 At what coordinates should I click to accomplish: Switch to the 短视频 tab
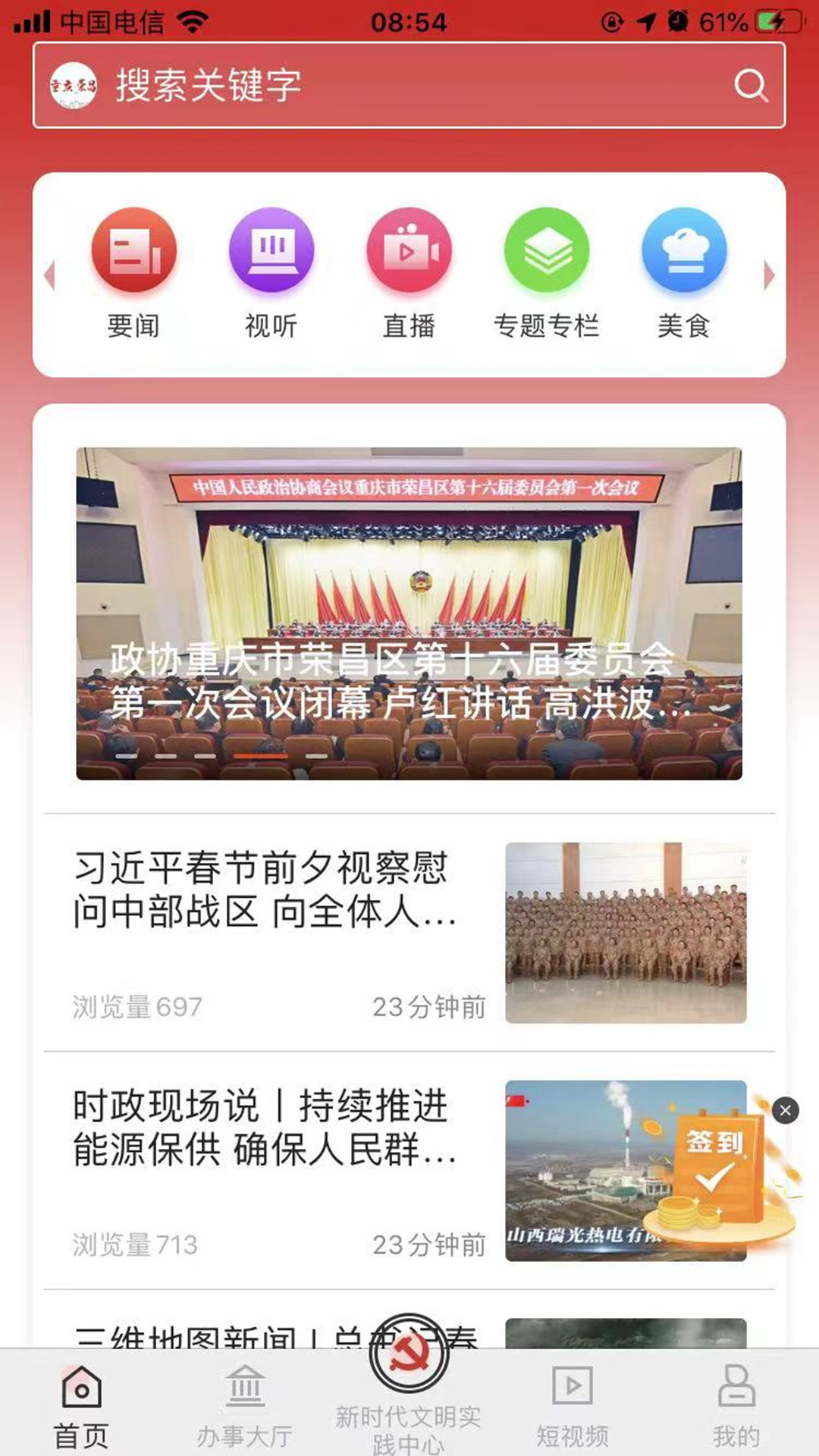click(x=573, y=1405)
